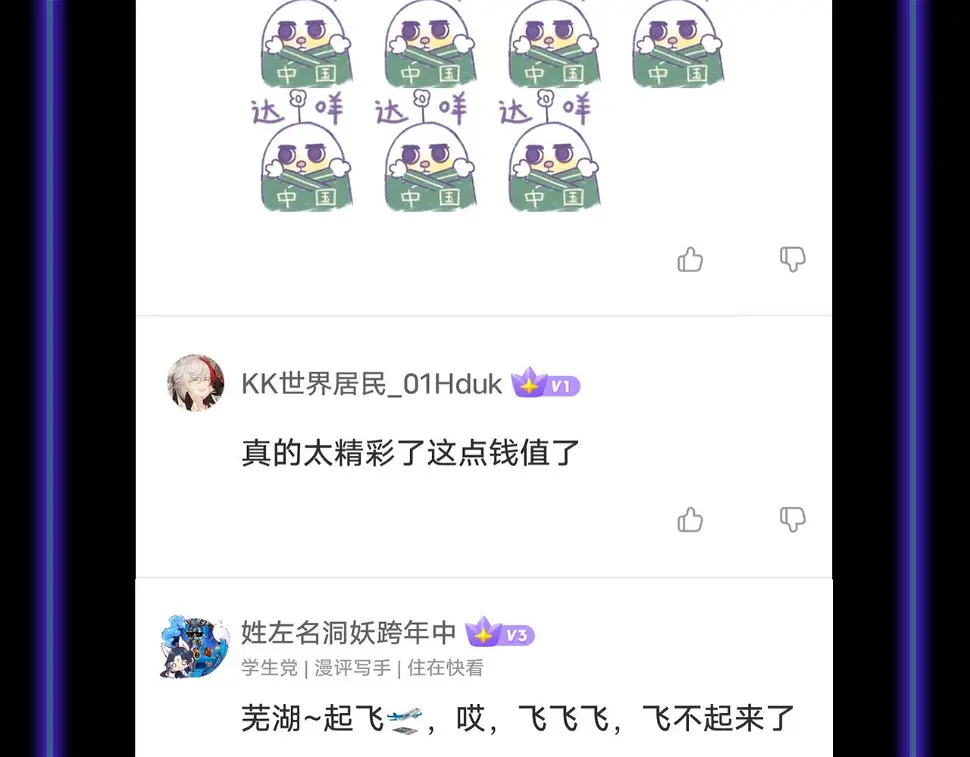This screenshot has height=757, width=970.
Task: Dislike the sticker comment with 达咩 emojis
Action: coord(792,260)
